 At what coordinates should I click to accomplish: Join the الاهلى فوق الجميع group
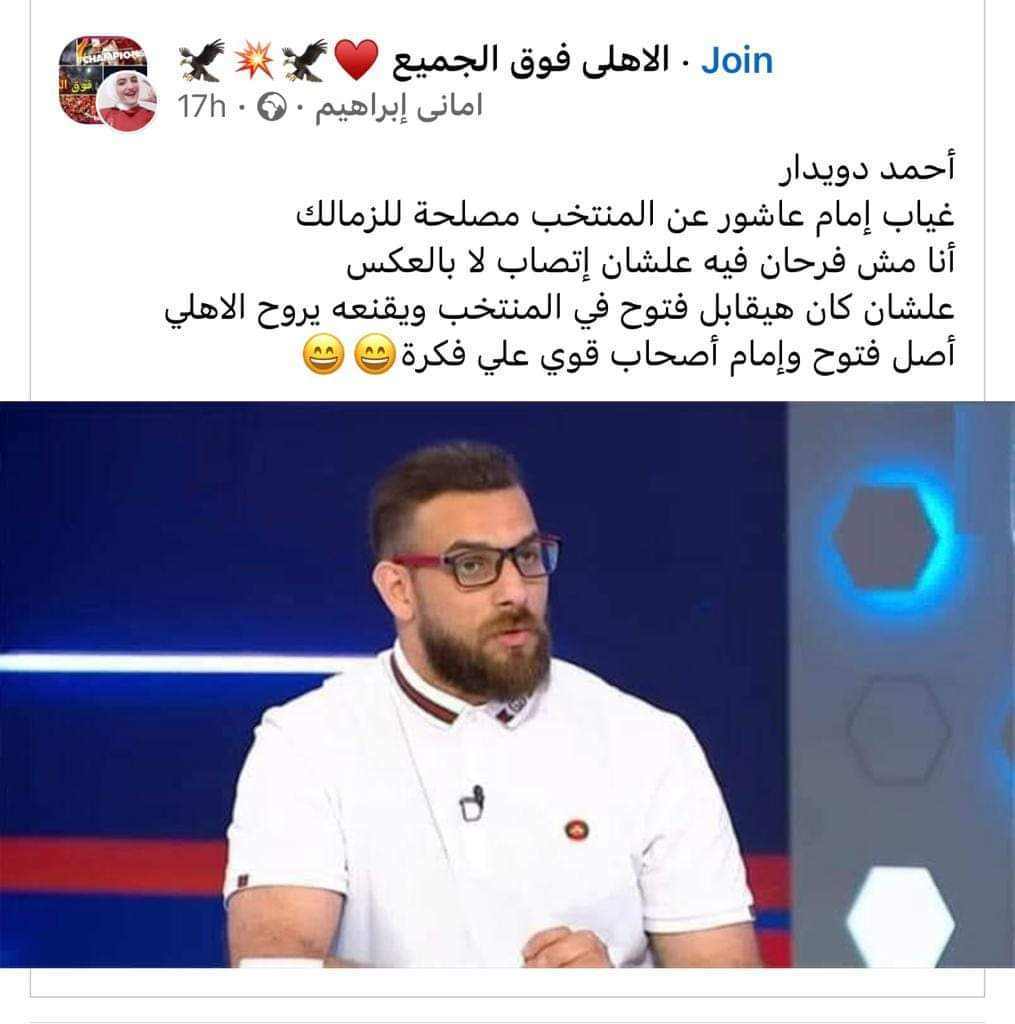(x=736, y=61)
